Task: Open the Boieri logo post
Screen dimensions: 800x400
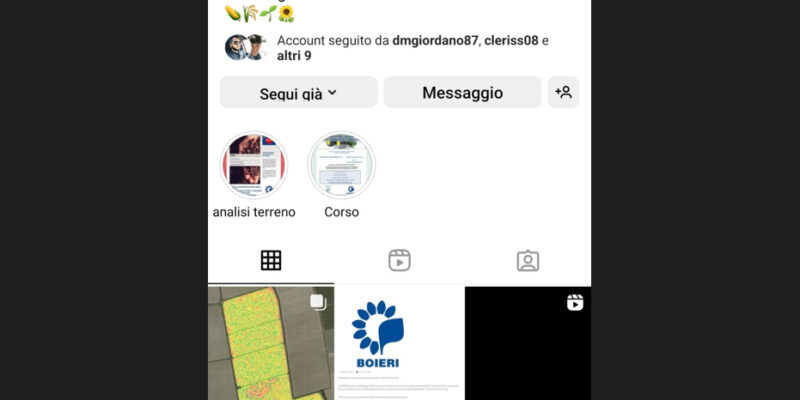Action: pyautogui.click(x=399, y=343)
